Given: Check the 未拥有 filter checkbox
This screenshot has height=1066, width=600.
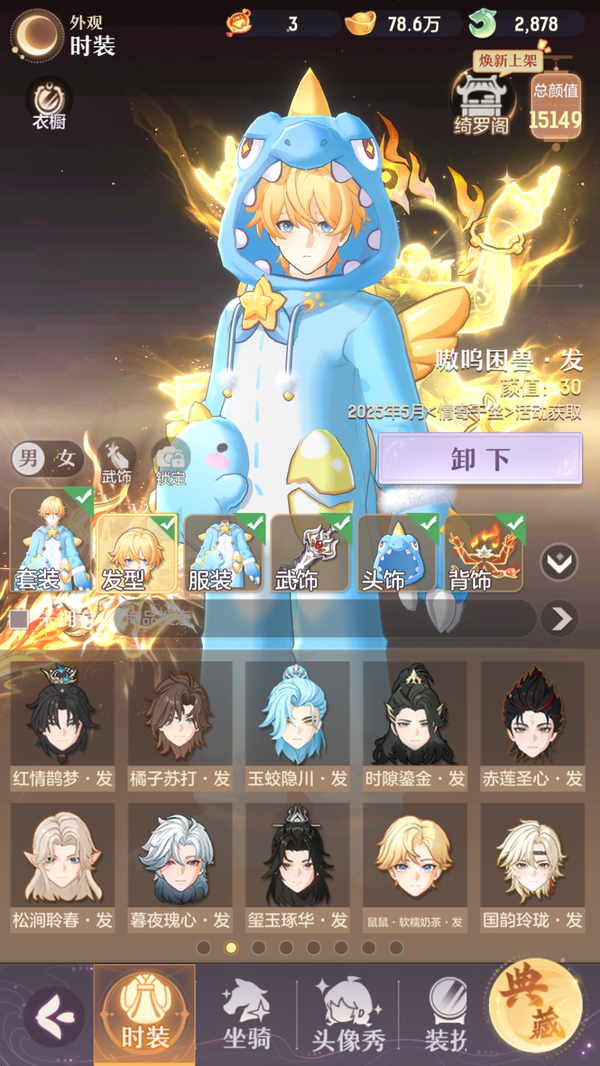Looking at the screenshot, I should (19, 619).
